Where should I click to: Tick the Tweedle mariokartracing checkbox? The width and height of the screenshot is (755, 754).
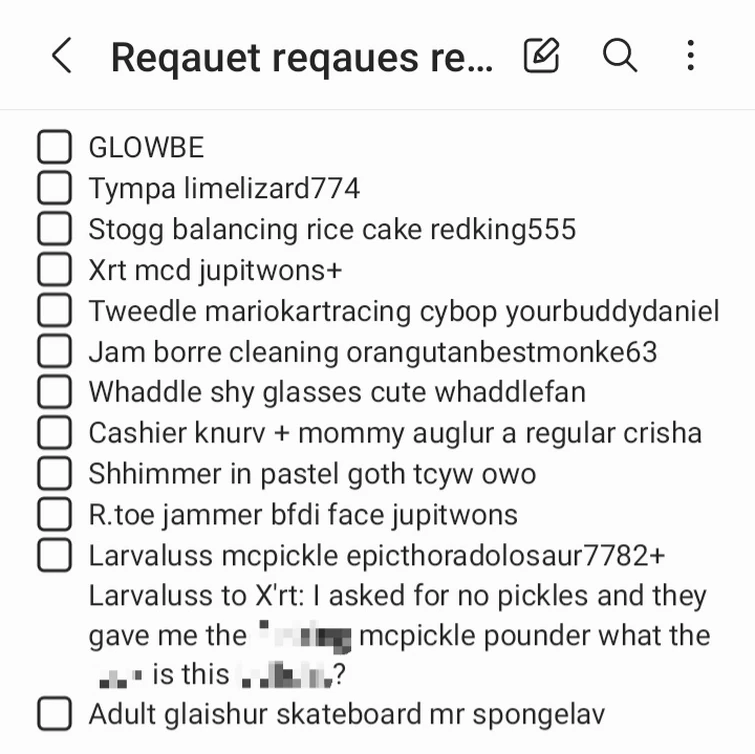click(55, 311)
